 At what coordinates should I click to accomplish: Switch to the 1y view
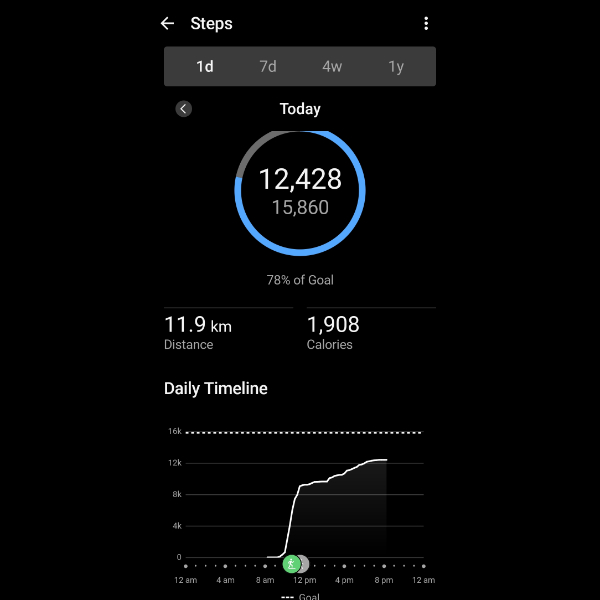[x=396, y=67]
